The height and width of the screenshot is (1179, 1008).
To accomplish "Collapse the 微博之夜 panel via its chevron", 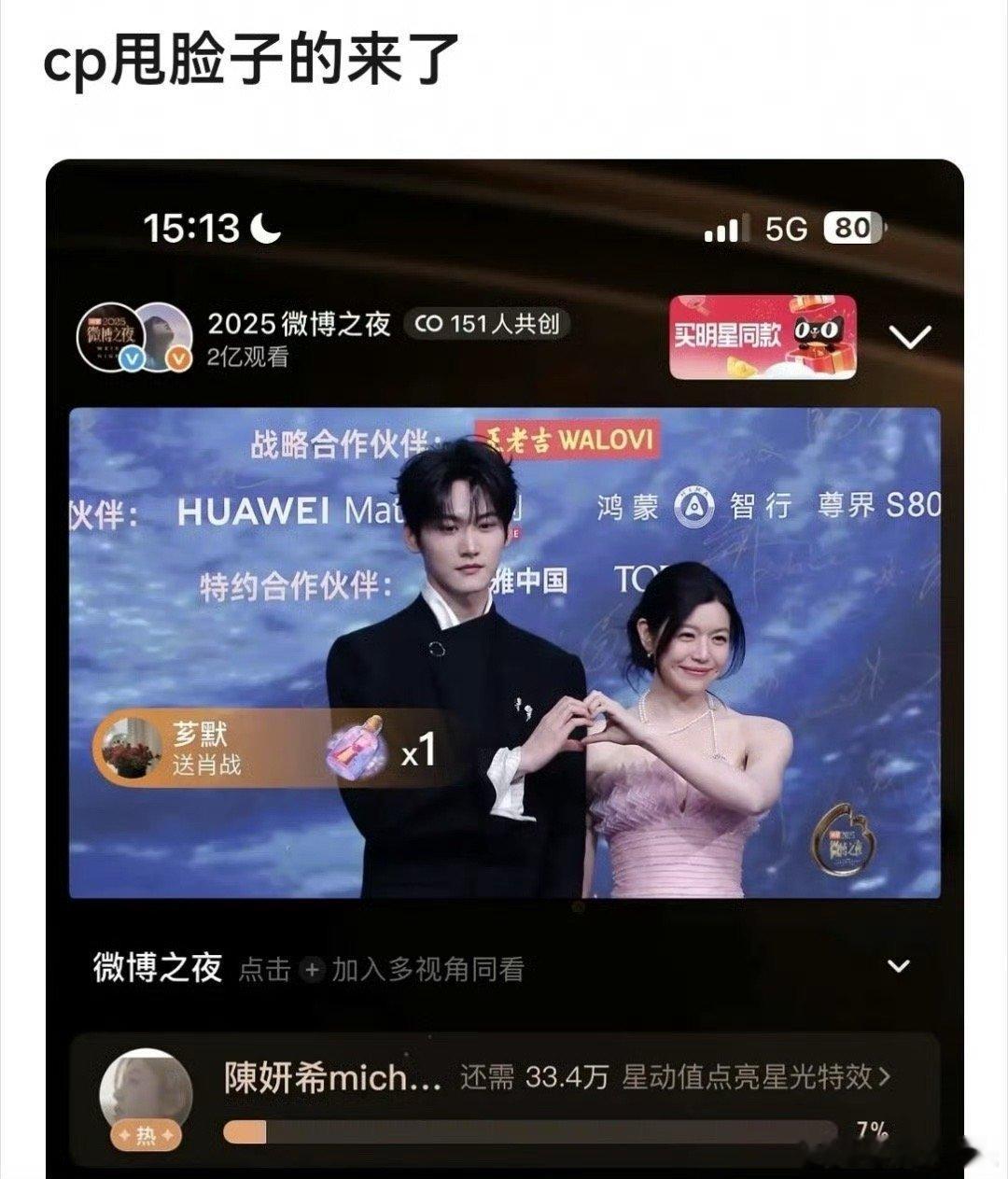I will 899,968.
